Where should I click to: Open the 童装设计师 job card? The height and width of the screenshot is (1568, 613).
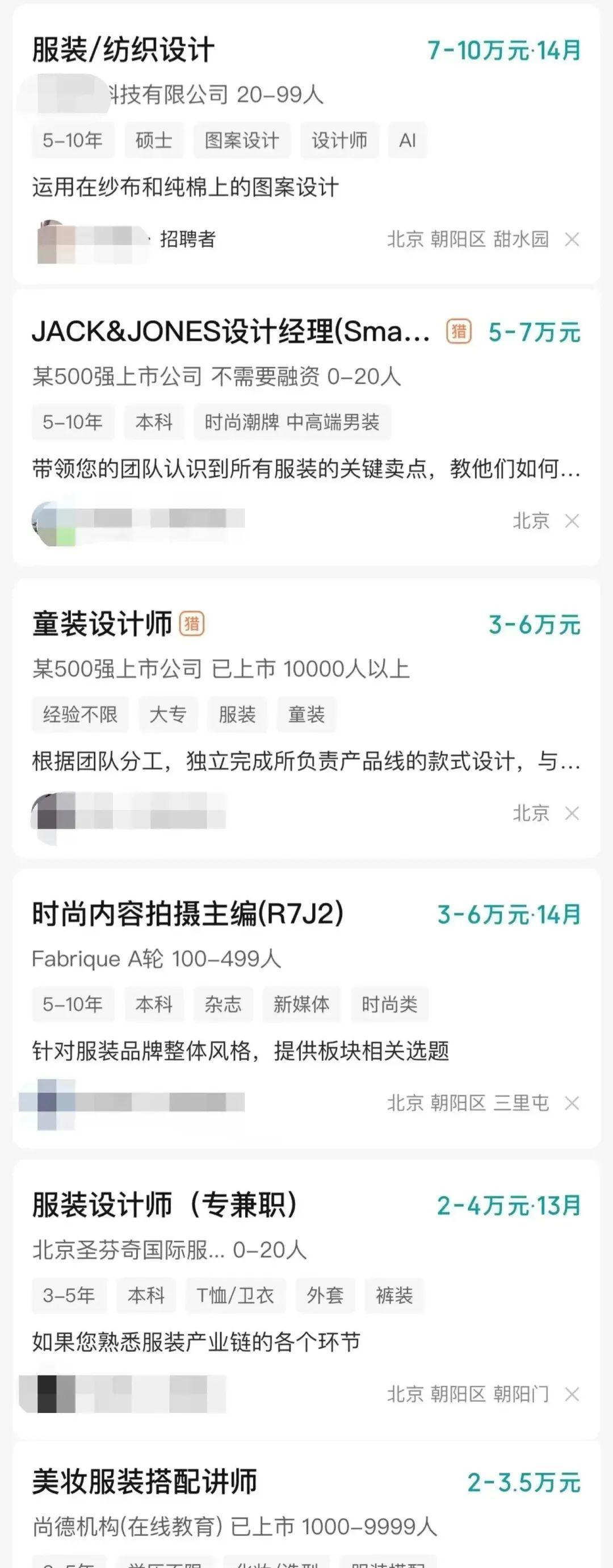click(102, 624)
